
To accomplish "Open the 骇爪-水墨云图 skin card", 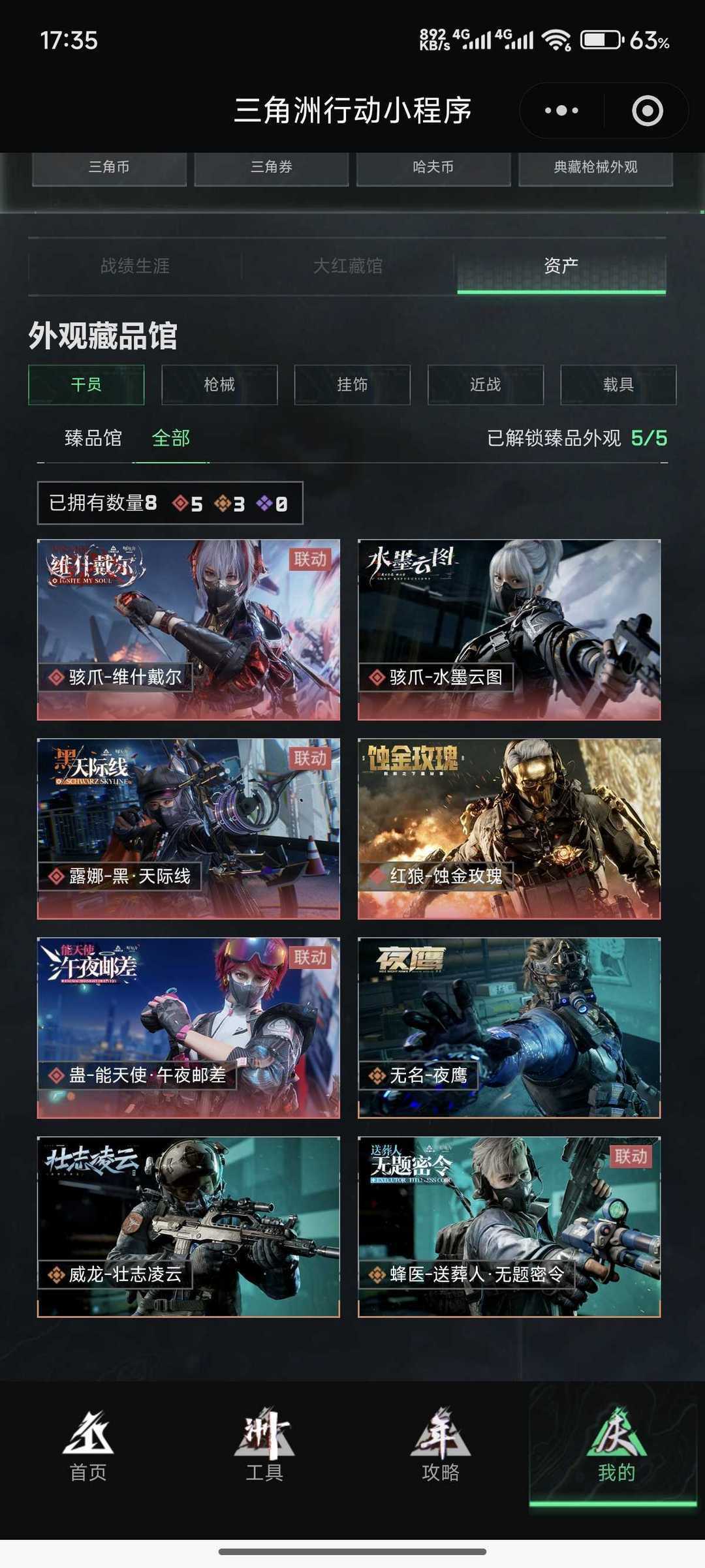I will point(509,630).
